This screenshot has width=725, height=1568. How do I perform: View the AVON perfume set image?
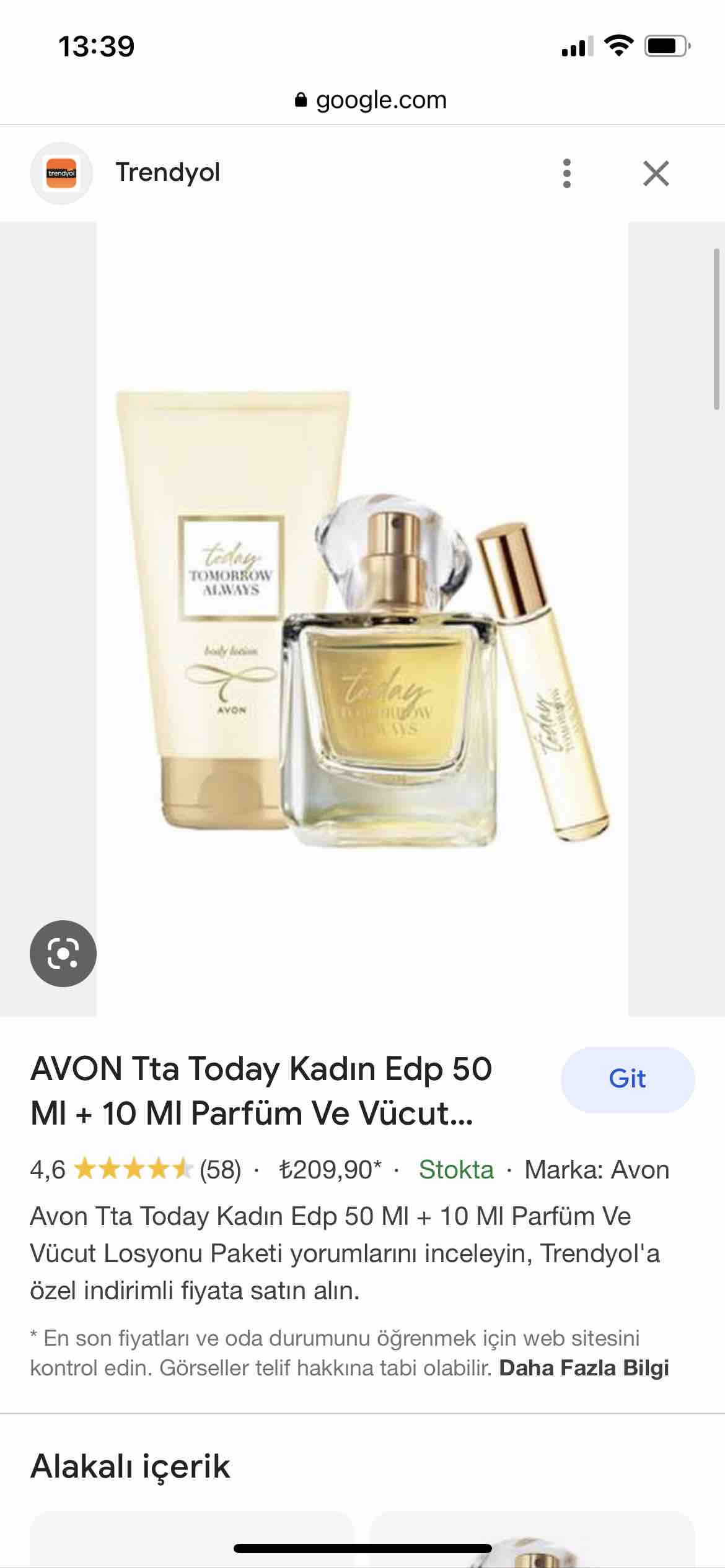362,619
